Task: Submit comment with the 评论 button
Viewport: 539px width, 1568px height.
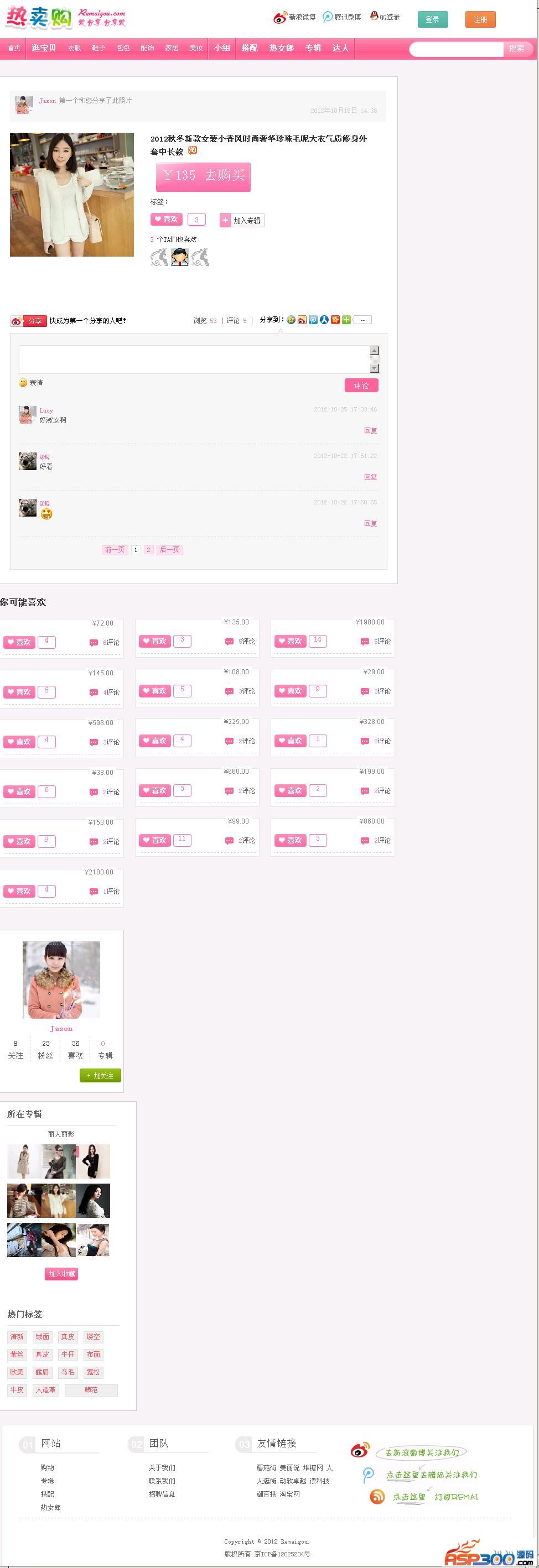Action: [361, 386]
